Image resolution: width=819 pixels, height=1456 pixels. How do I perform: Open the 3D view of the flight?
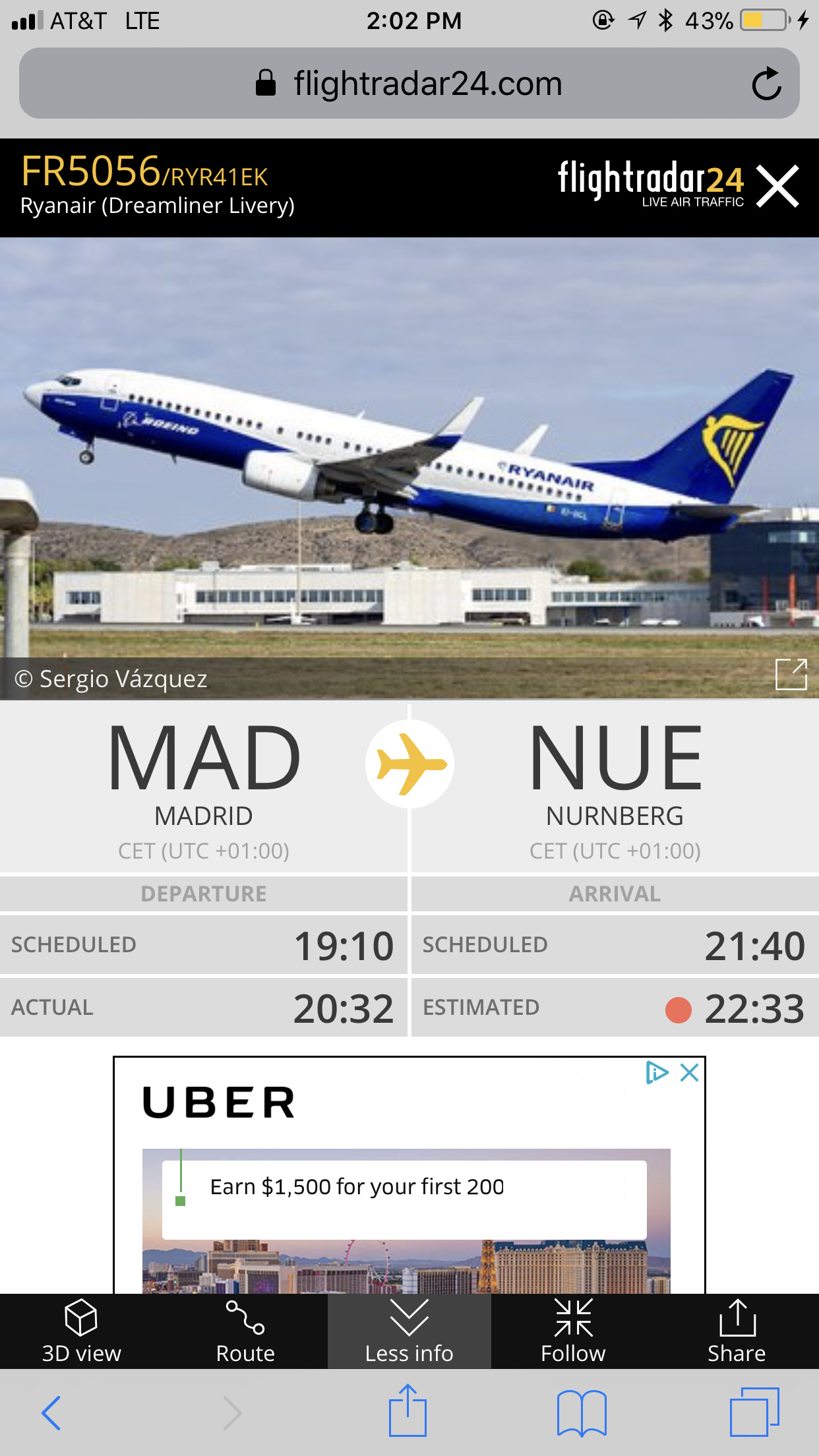pos(81,1331)
